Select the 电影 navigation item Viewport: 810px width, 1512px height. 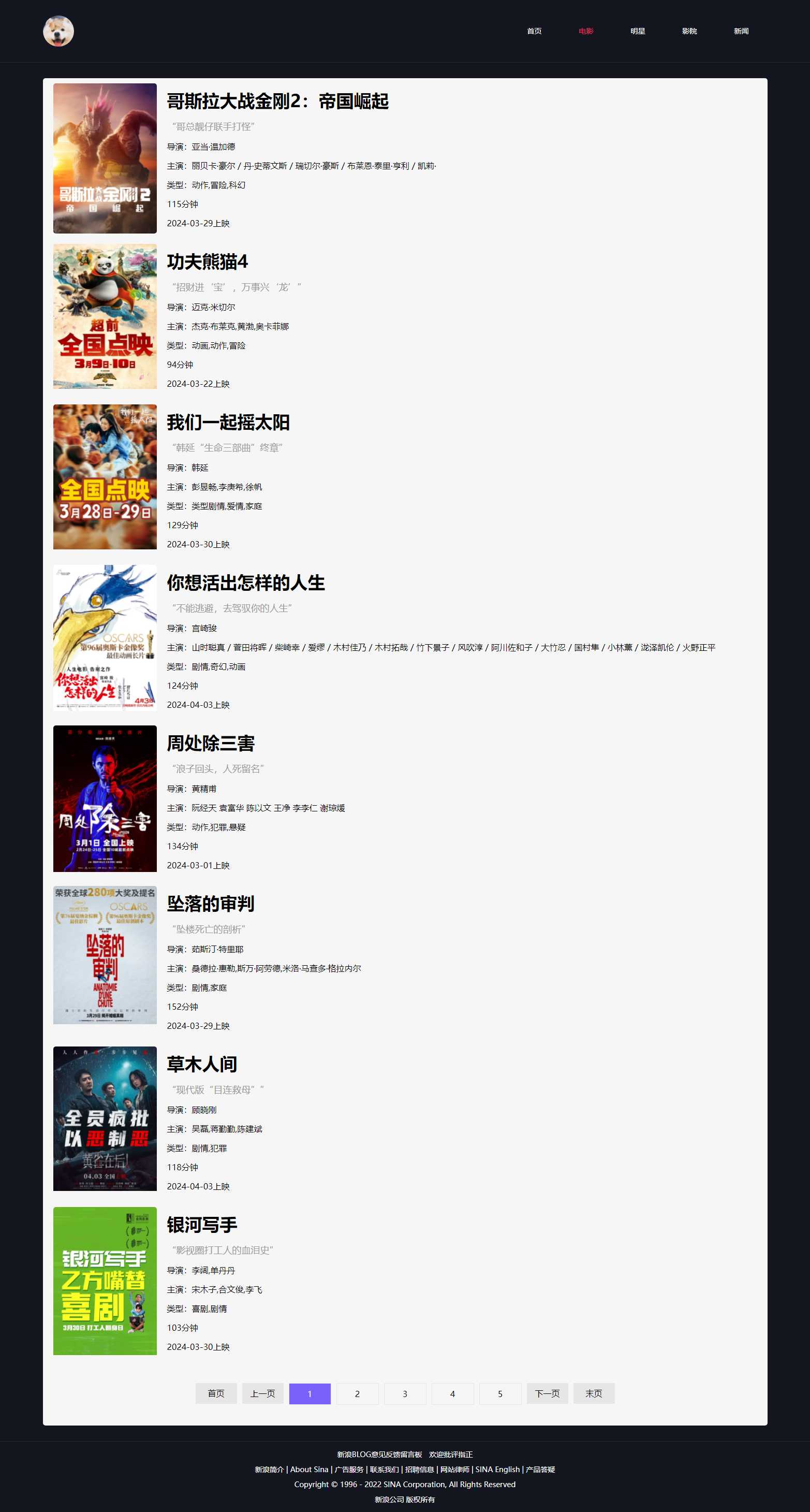coord(585,31)
